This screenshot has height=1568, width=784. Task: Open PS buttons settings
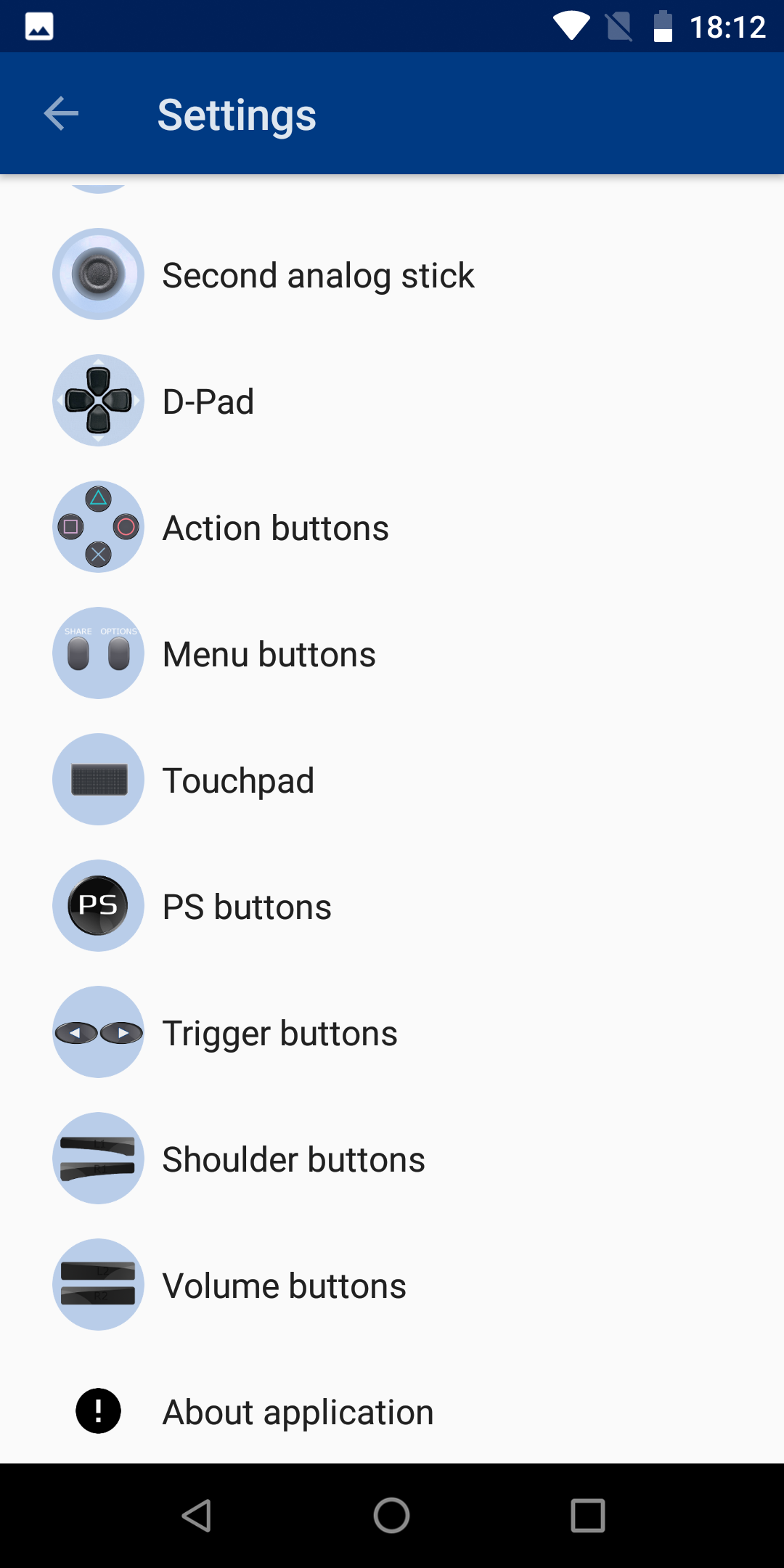coord(392,906)
